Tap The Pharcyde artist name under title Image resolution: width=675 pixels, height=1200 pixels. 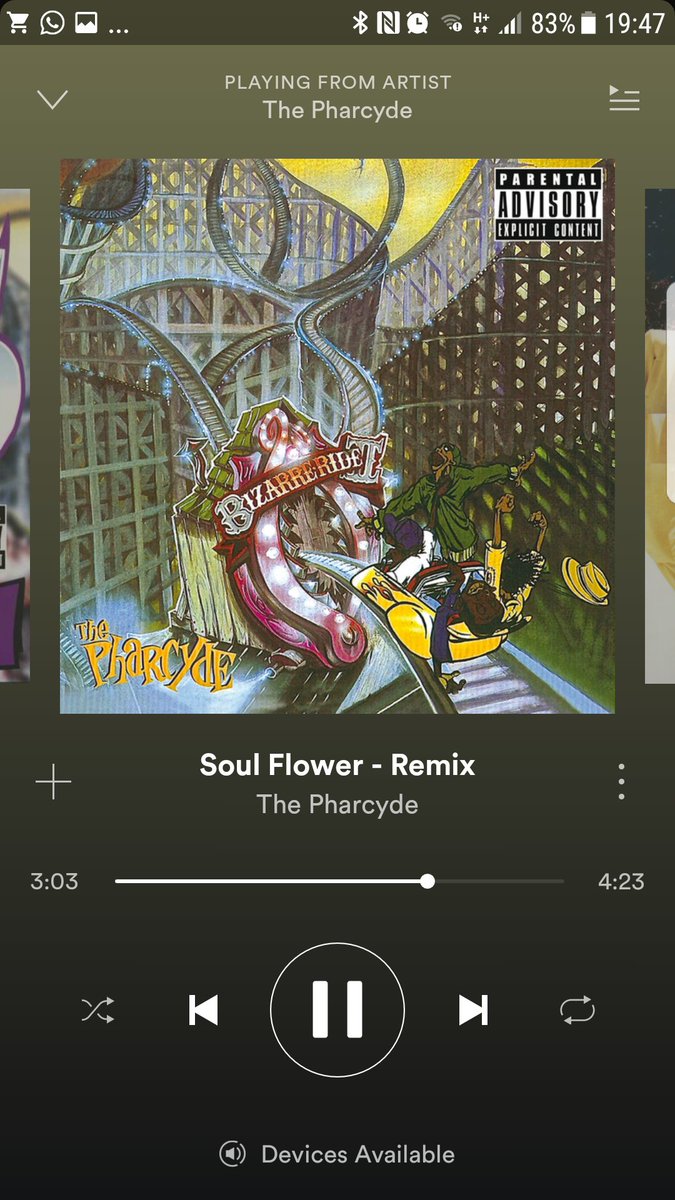tap(337, 804)
